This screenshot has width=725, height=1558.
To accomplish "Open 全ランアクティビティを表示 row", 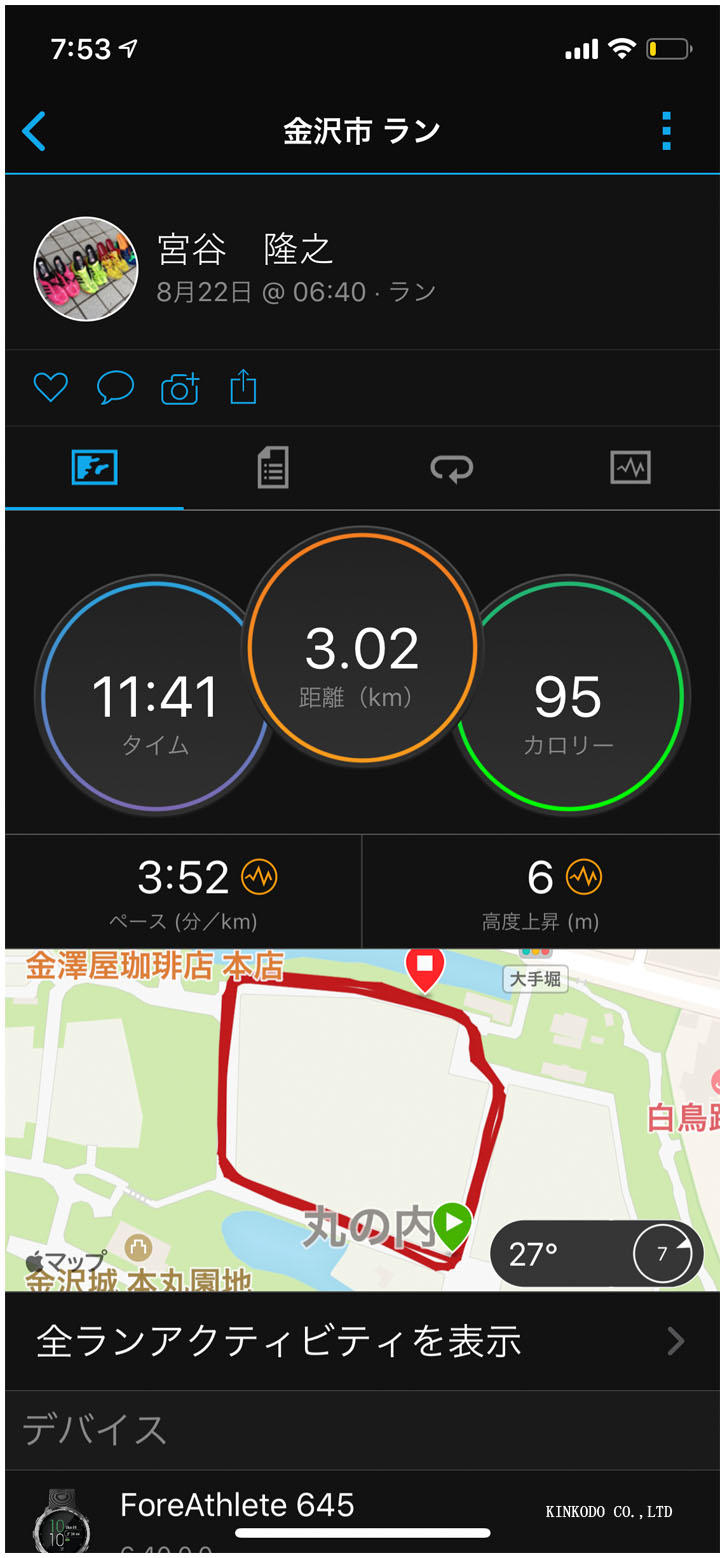I will 362,1341.
